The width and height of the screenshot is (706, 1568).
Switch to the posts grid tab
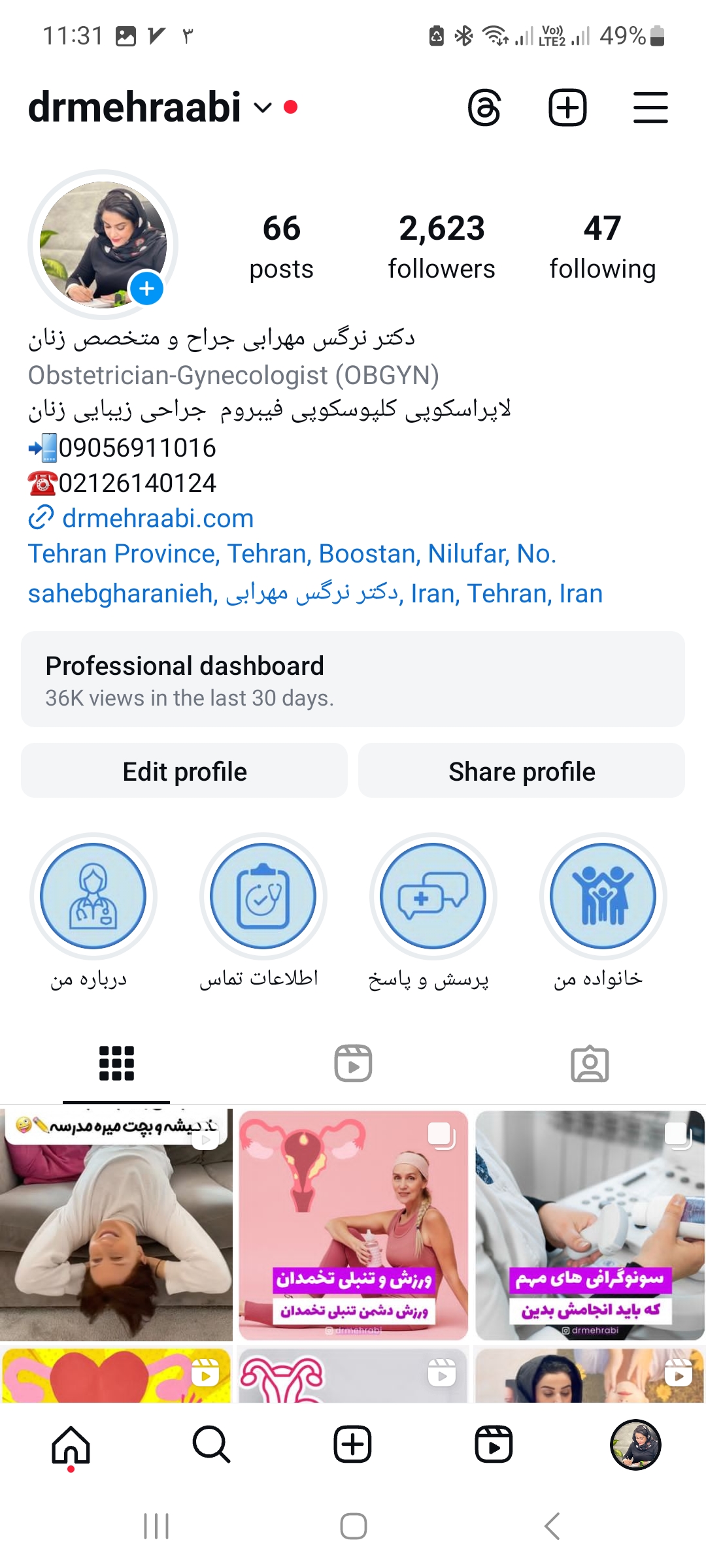pos(116,1063)
